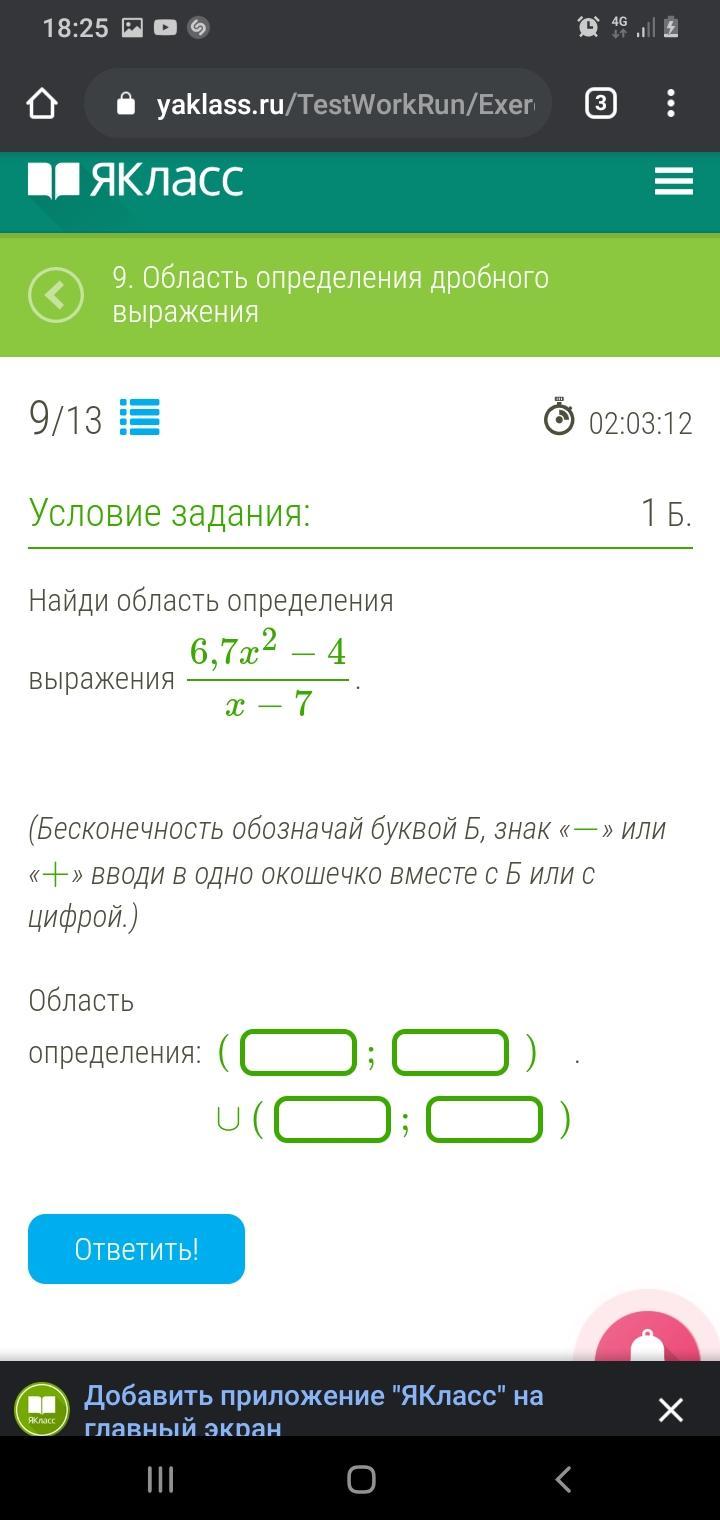Viewport: 720px width, 1520px height.
Task: Focus the first field after the union sign
Action: click(x=332, y=1119)
